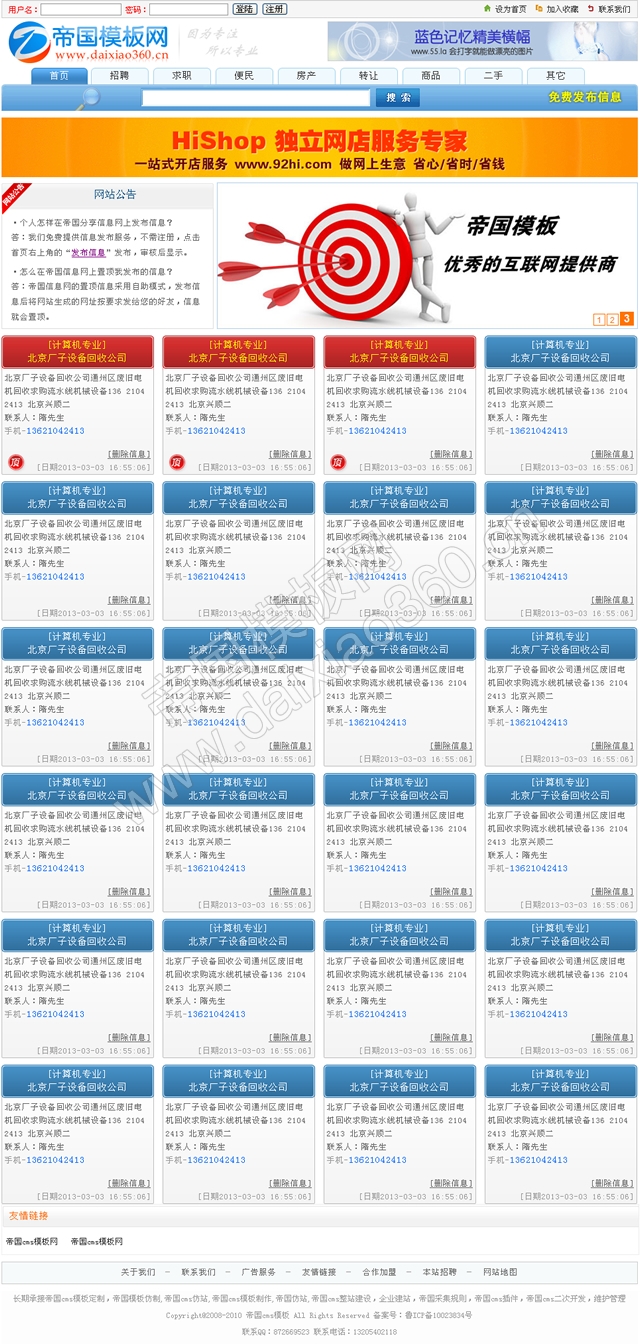Image resolution: width=640 pixels, height=1344 pixels.
Task: Tap the search box beside 搜索
Action: coord(256,98)
